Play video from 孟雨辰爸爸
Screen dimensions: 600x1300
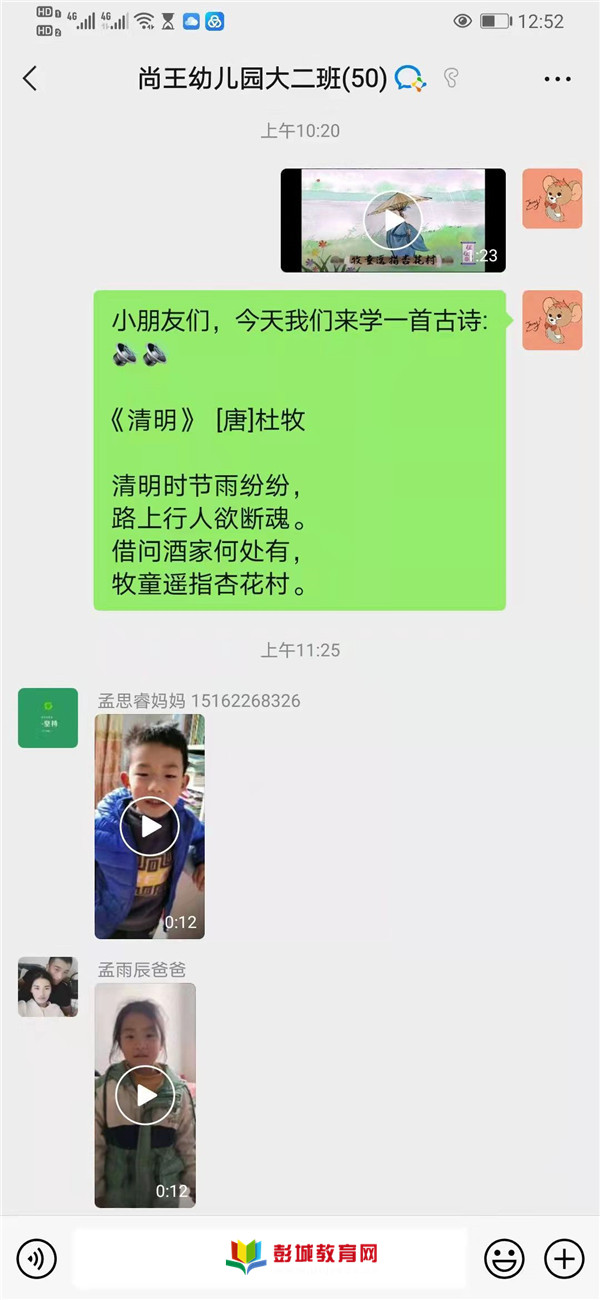tap(145, 1095)
